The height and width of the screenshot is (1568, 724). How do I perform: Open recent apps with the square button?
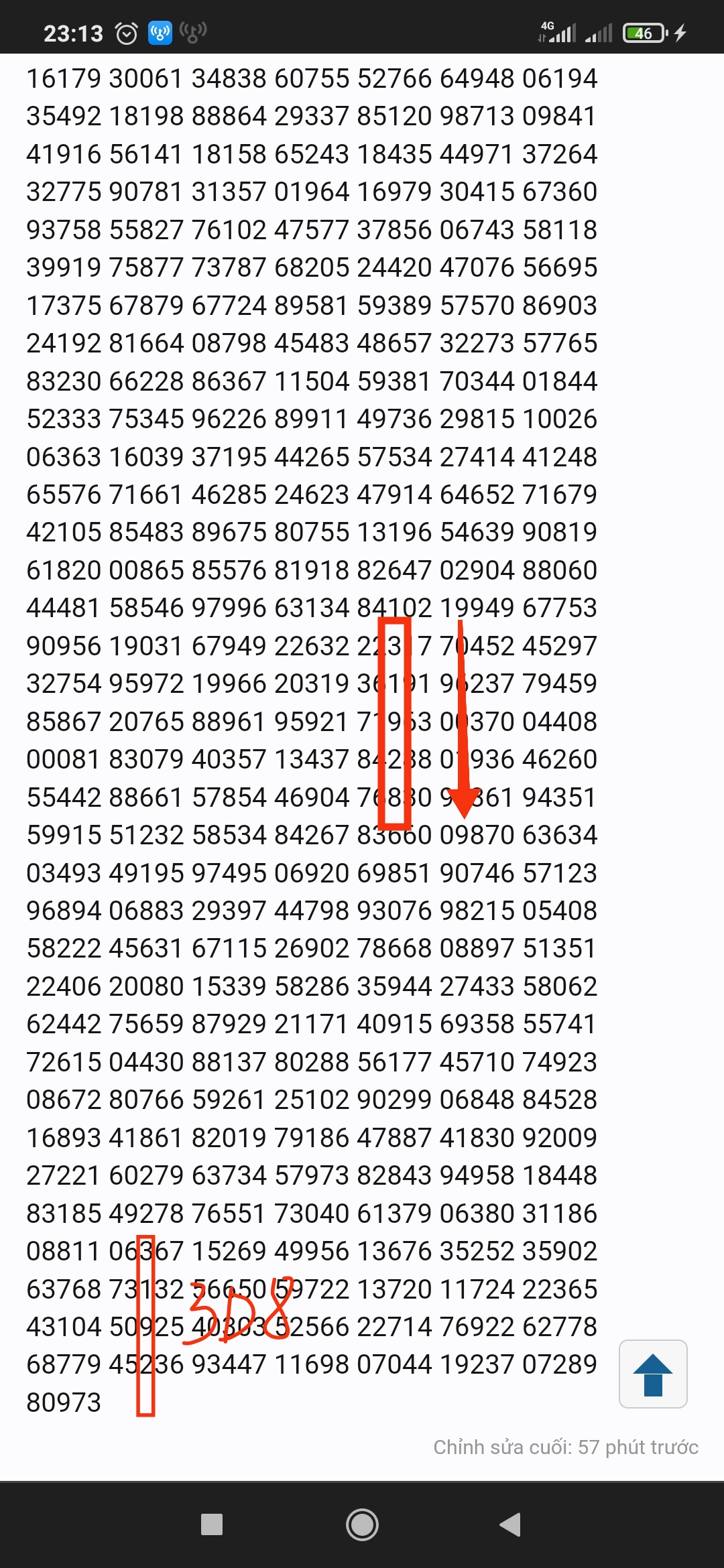pos(212,1524)
